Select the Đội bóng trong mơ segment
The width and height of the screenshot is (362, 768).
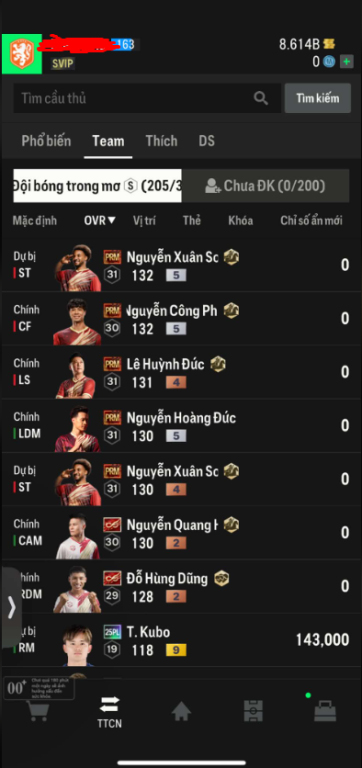pos(97,186)
